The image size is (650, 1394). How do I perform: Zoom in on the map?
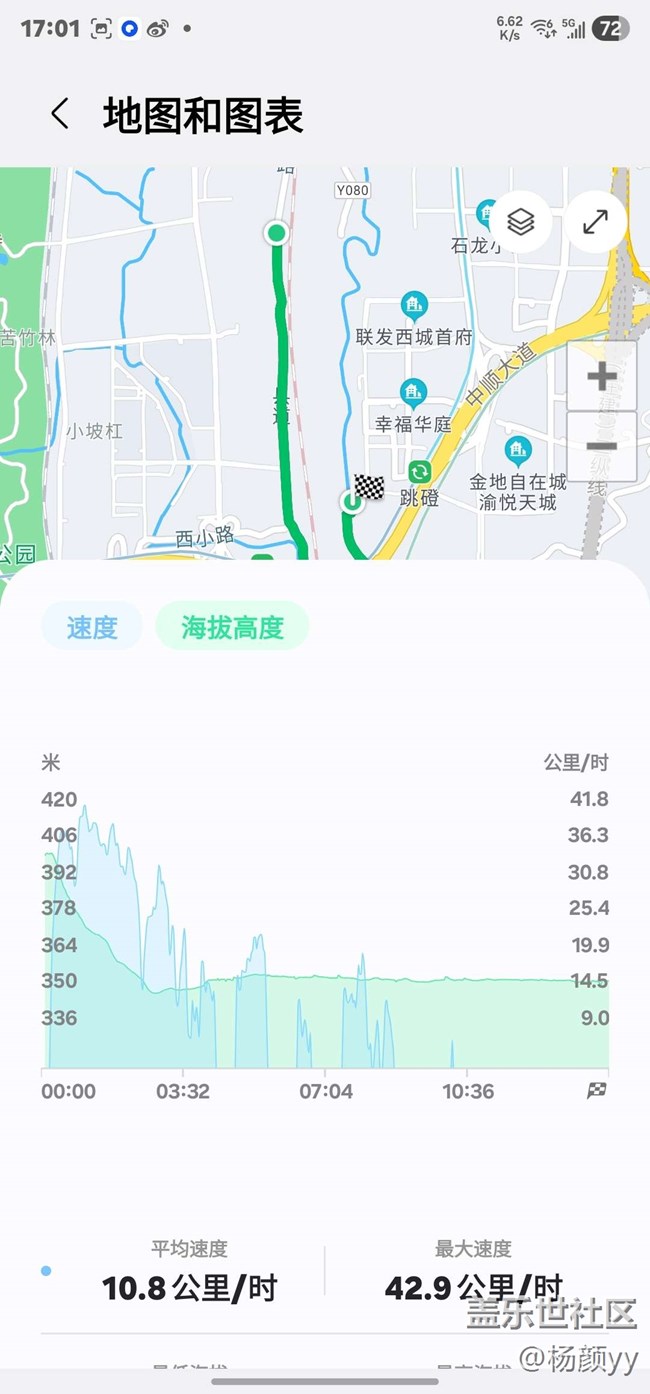tap(601, 377)
